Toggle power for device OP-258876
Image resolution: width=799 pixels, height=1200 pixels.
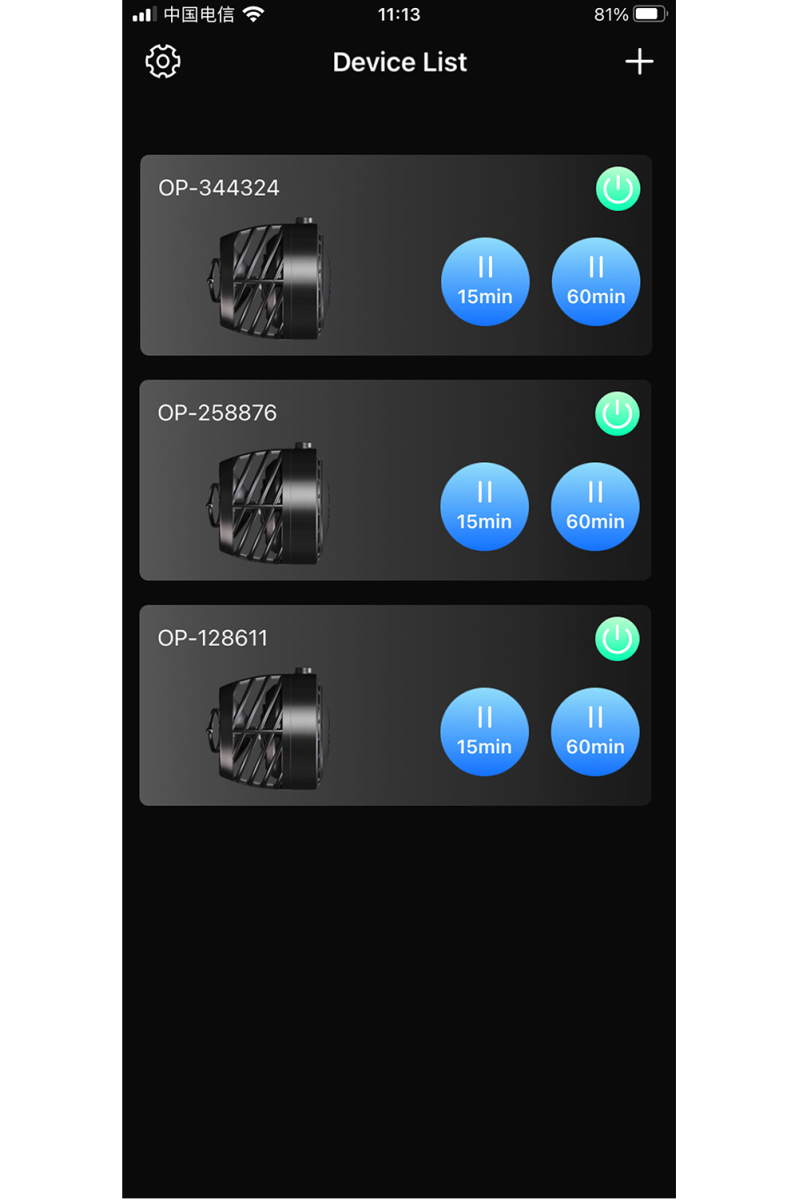click(x=617, y=414)
